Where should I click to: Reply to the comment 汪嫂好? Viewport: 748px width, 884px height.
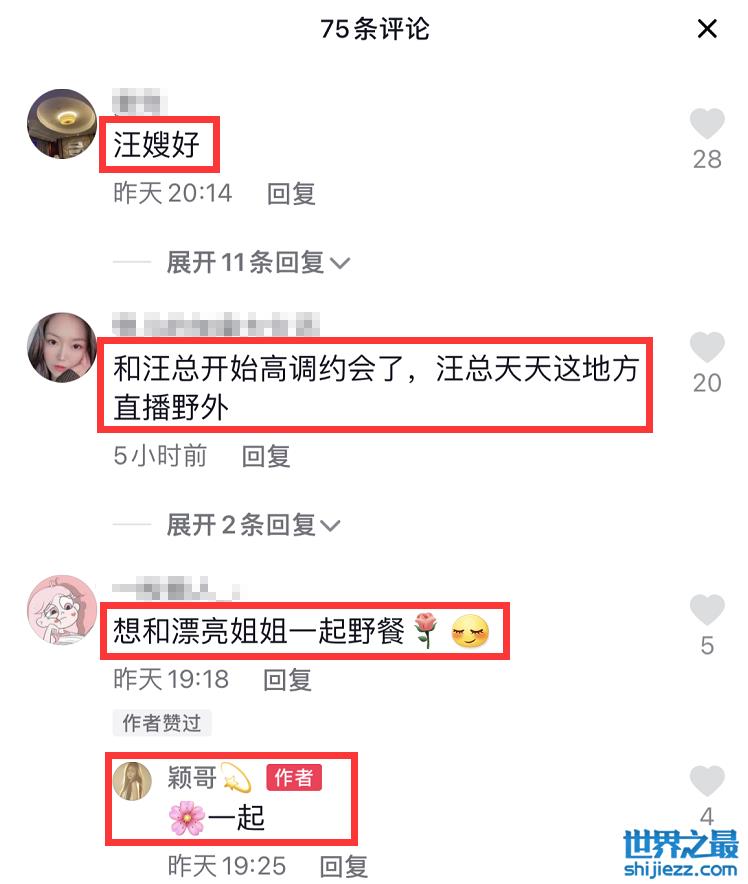coord(291,193)
